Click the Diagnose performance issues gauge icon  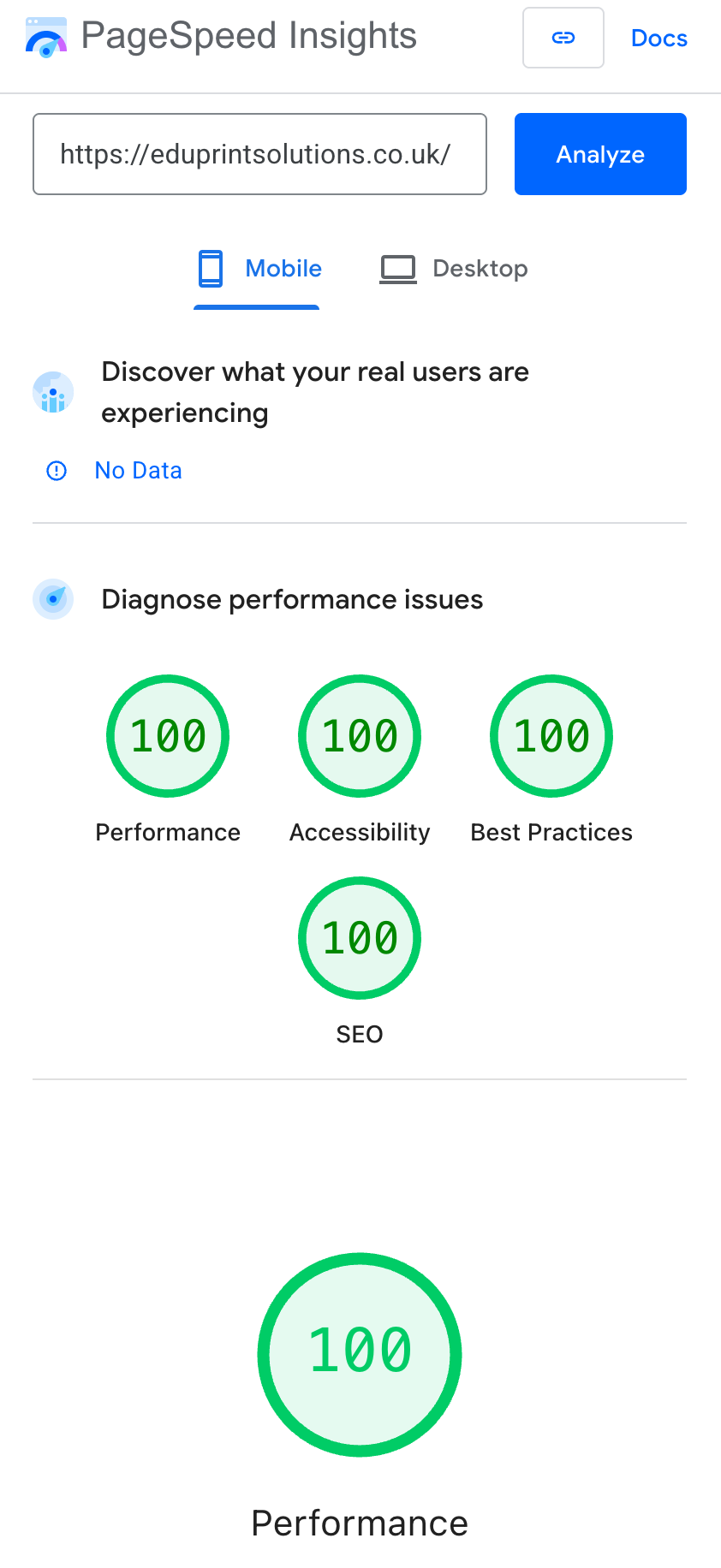(52, 599)
